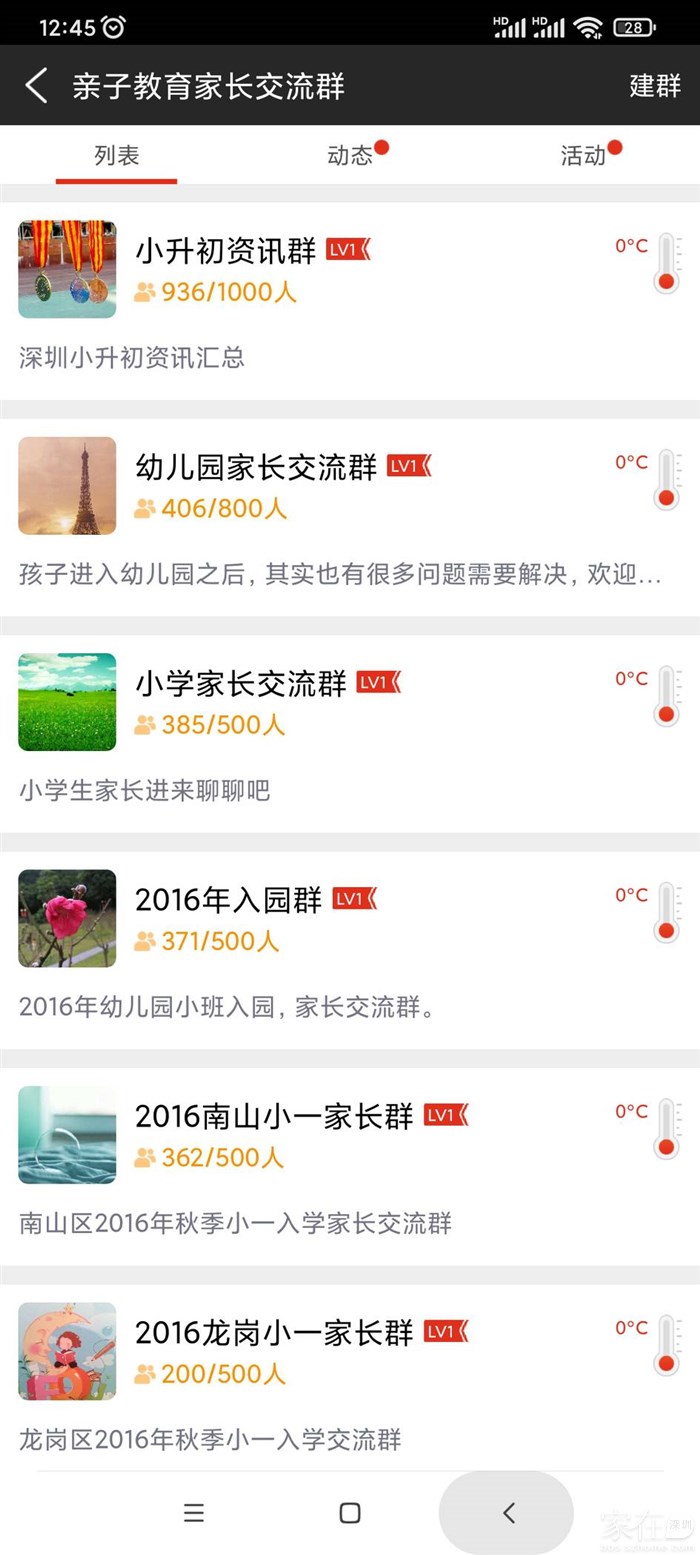Switch to the 列表 tab

[x=116, y=155]
